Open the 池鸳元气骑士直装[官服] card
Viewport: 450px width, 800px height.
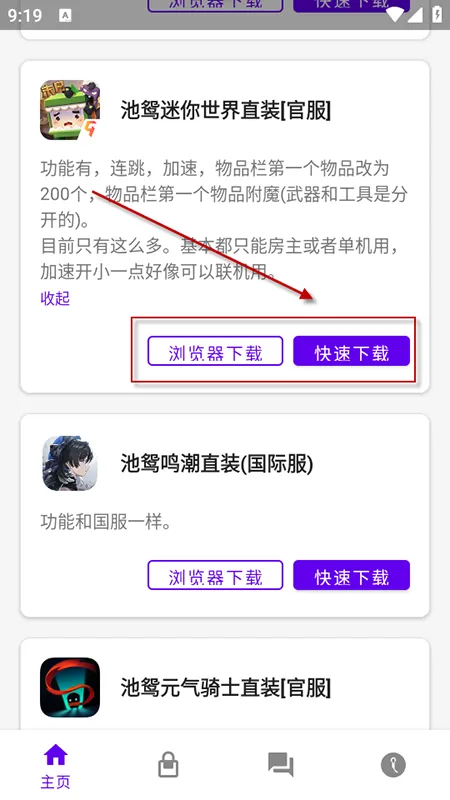(x=225, y=684)
